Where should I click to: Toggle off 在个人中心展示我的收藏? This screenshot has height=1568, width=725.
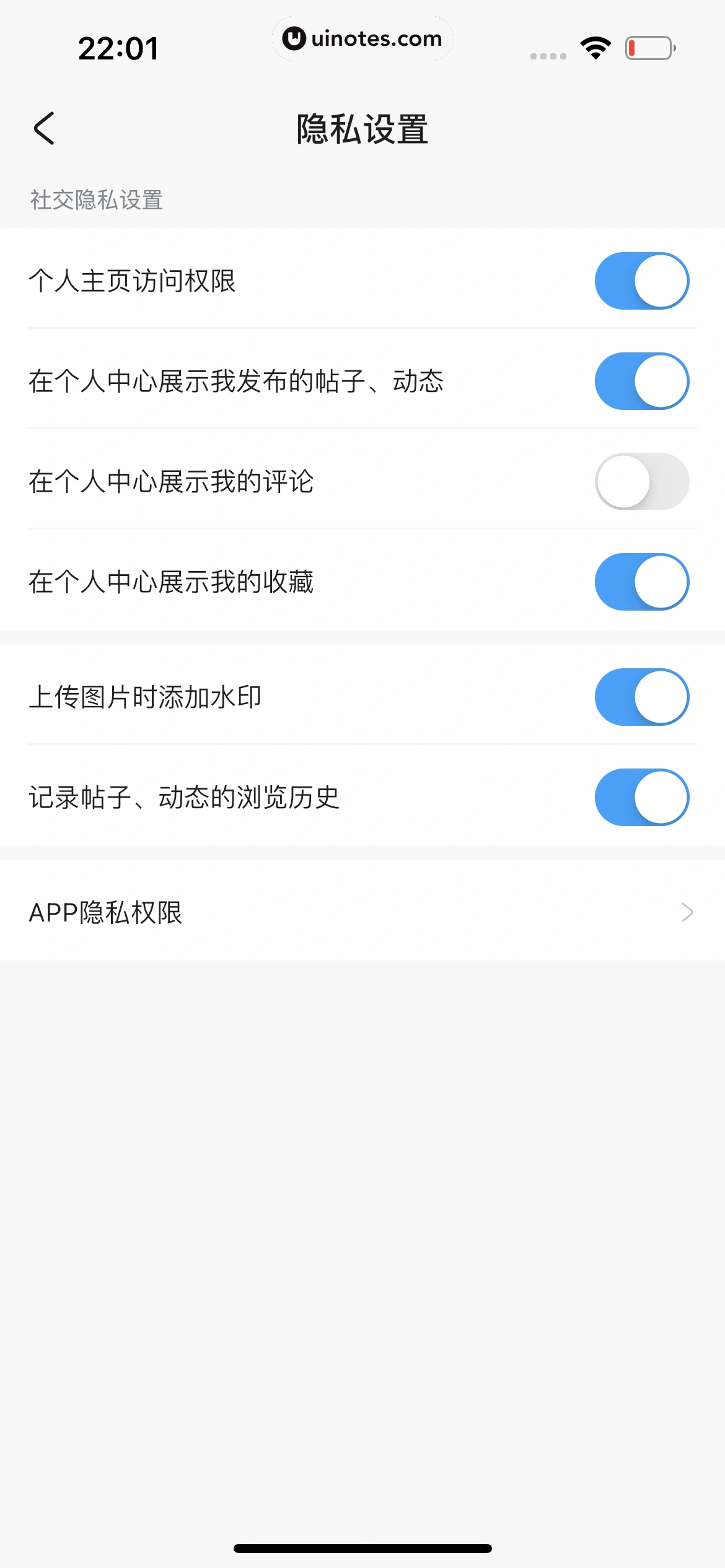pos(641,581)
